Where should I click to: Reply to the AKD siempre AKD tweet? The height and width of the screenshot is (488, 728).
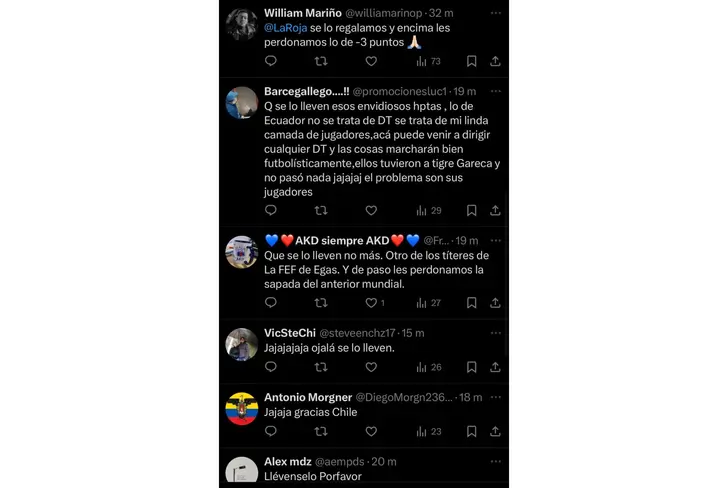[x=271, y=303]
